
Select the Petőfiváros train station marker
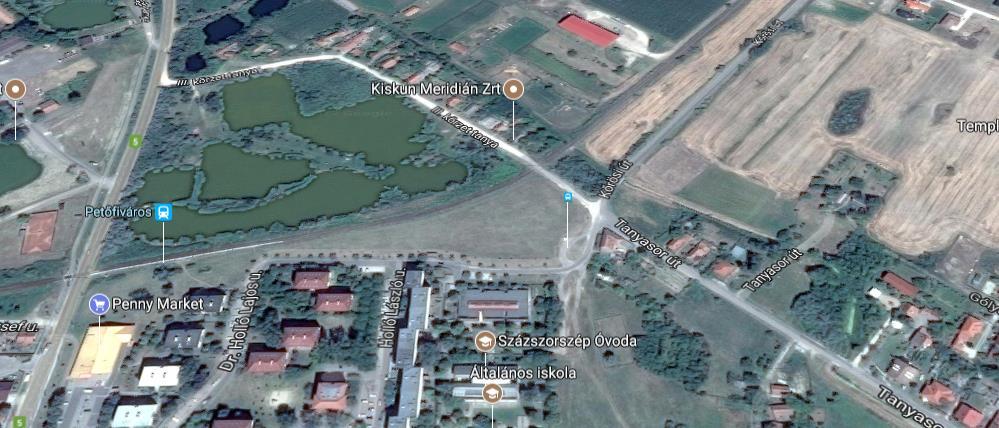pos(163,212)
